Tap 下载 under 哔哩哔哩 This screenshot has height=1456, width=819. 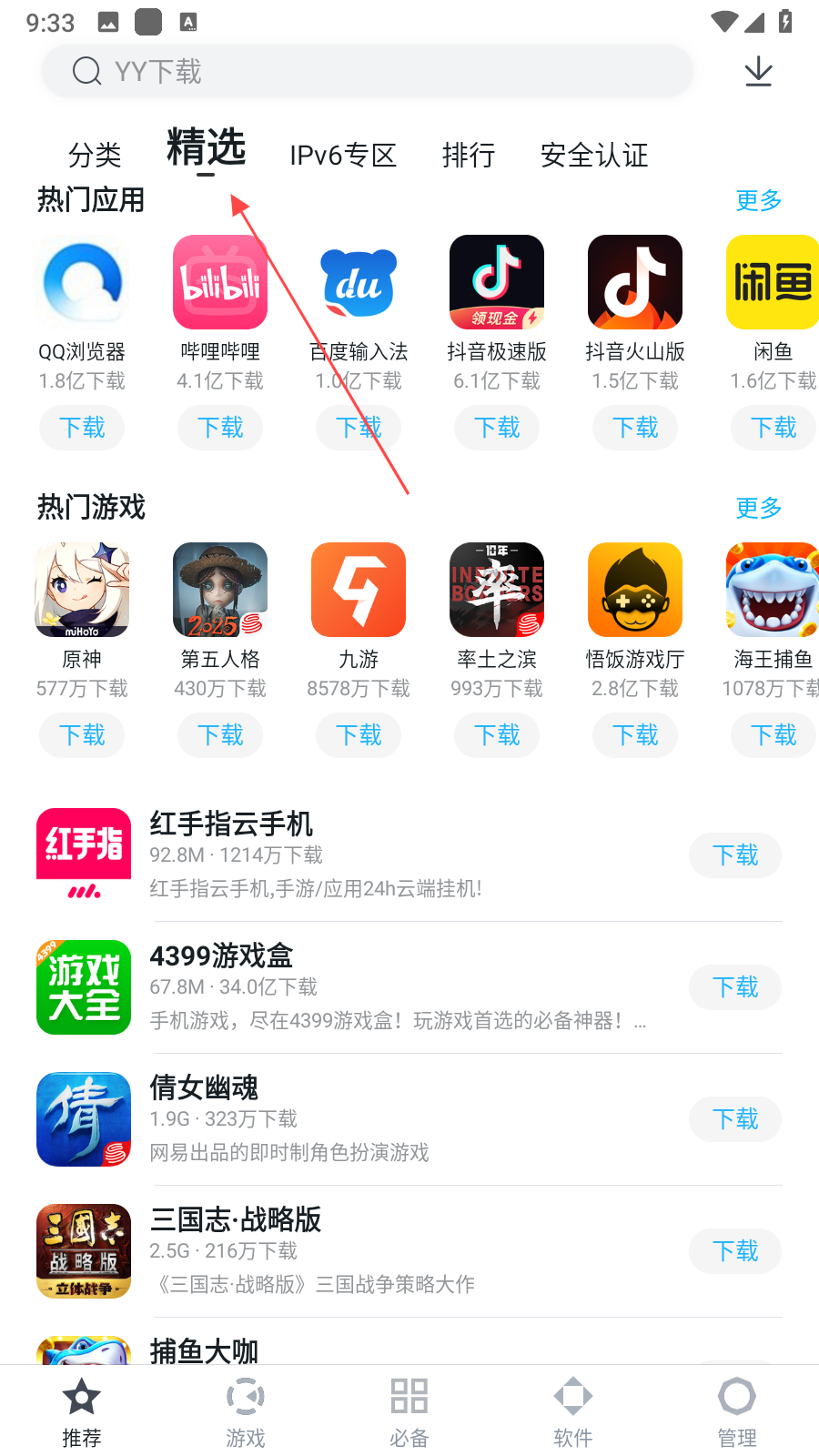[x=220, y=428]
